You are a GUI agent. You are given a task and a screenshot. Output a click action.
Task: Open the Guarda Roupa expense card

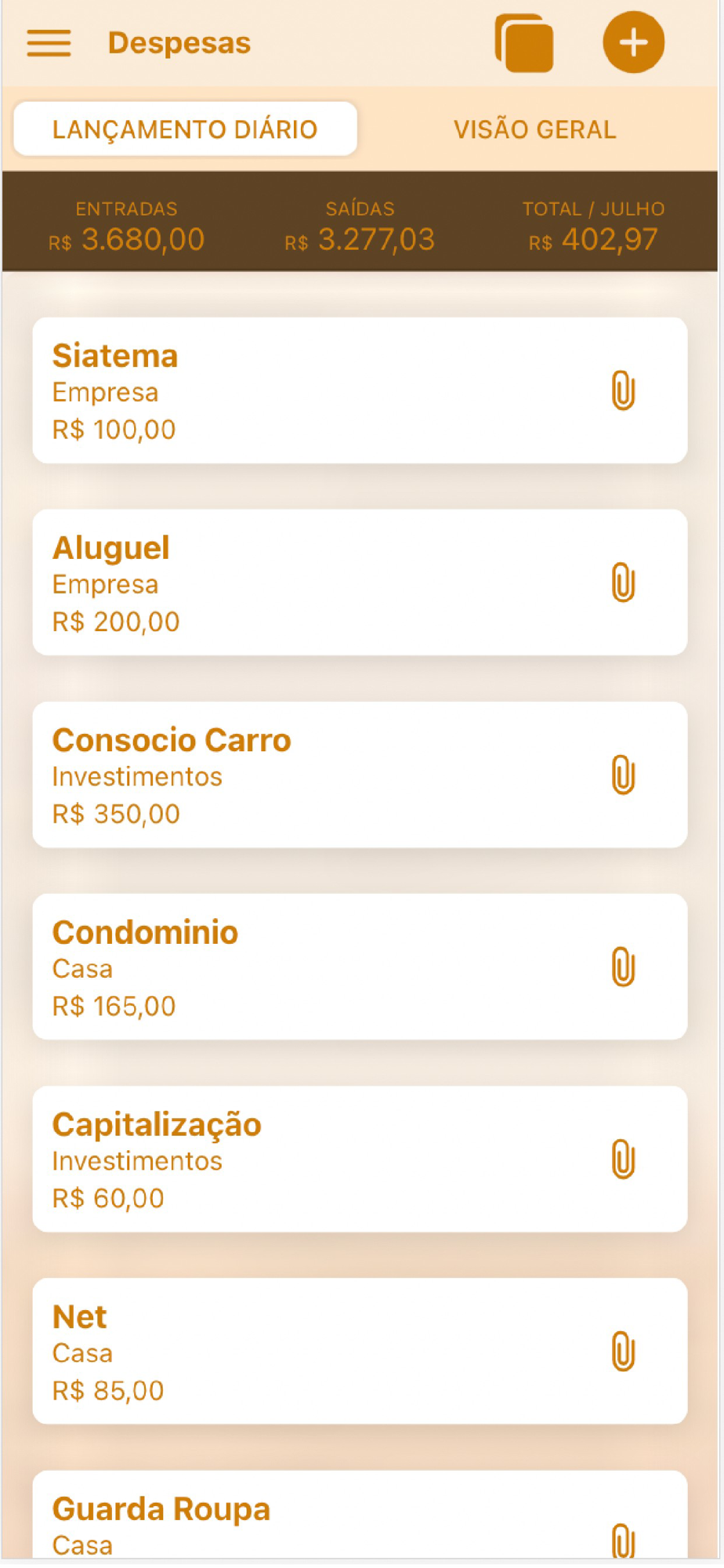[360, 1515]
